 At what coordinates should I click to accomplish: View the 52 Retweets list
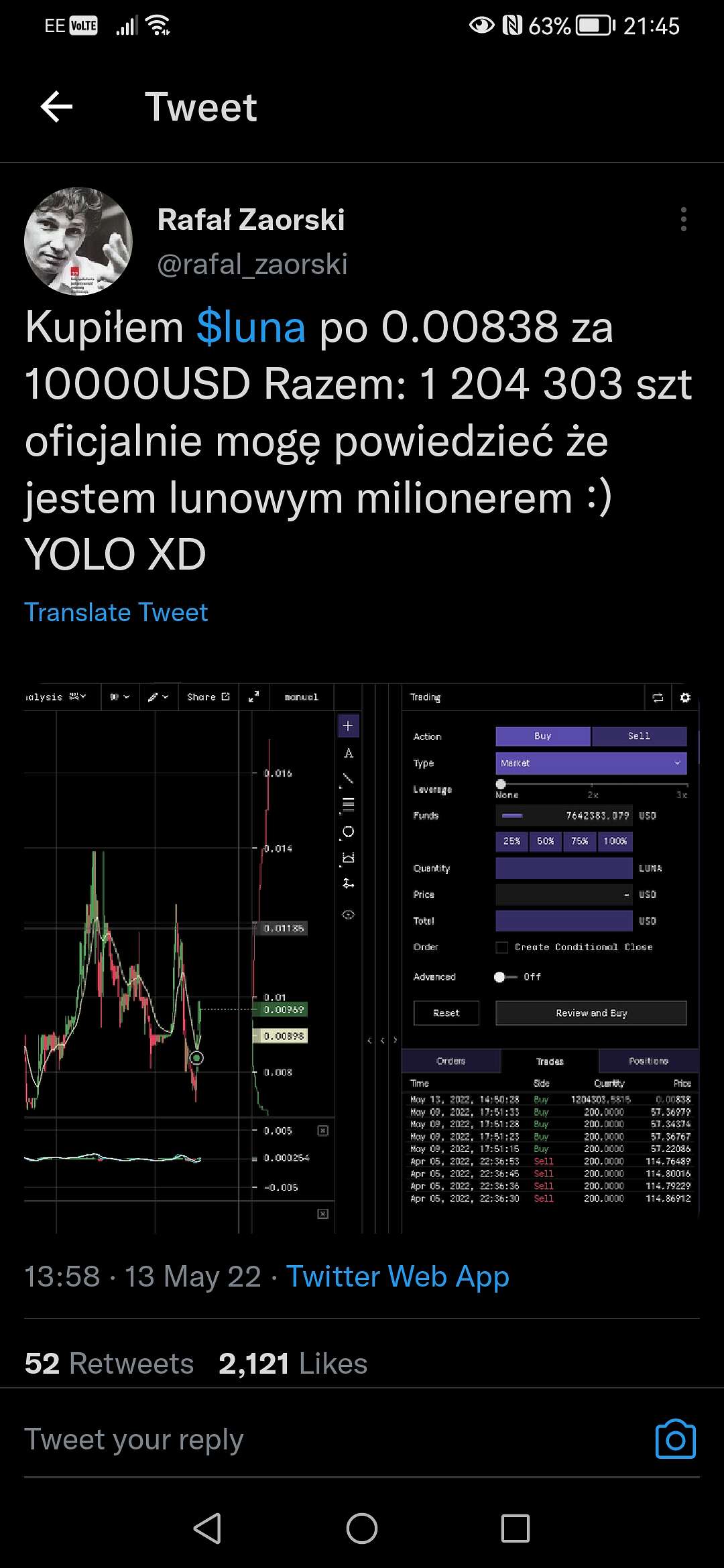[x=109, y=1364]
